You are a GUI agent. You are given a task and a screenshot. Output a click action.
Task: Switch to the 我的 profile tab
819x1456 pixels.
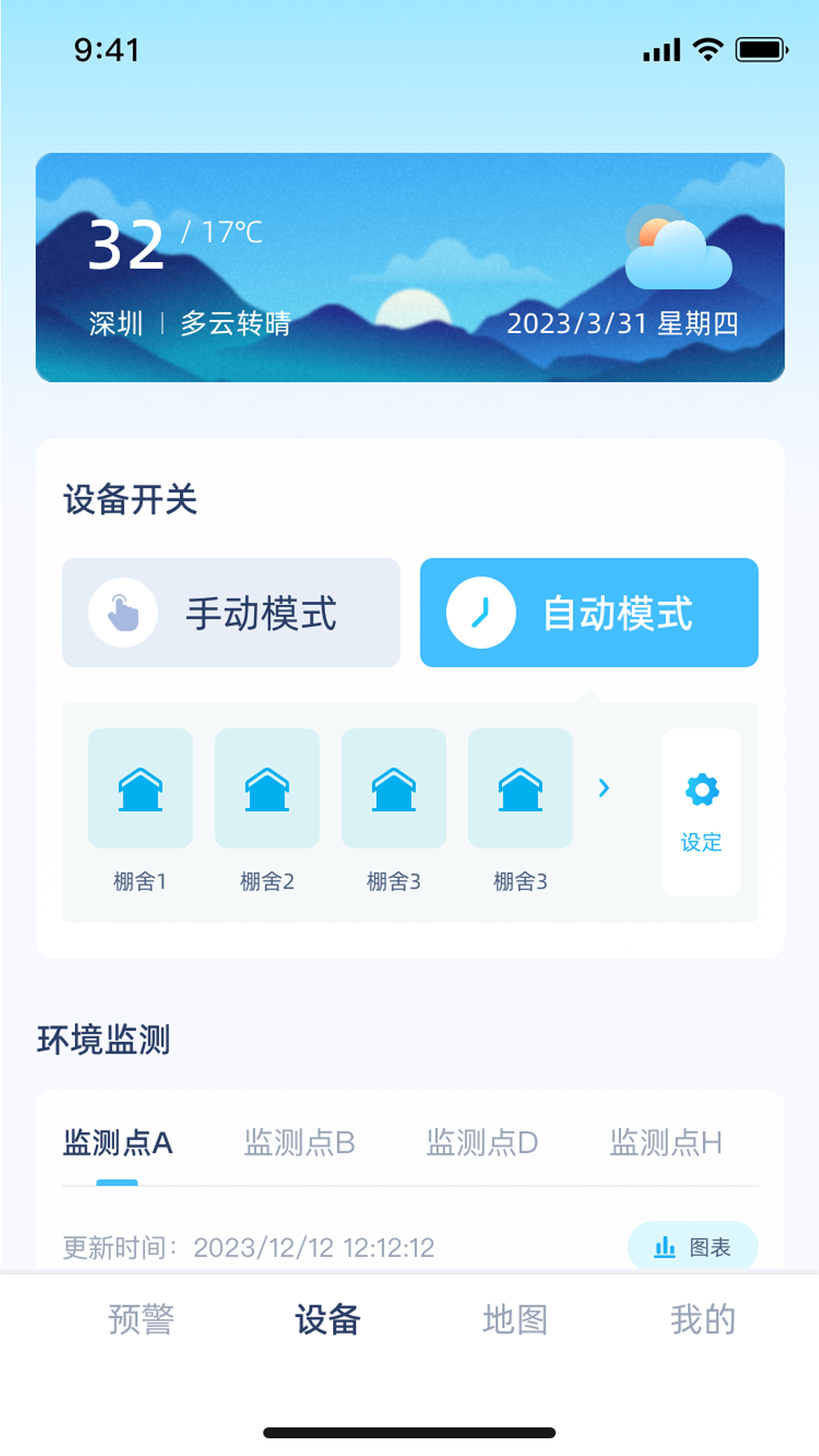click(702, 1319)
